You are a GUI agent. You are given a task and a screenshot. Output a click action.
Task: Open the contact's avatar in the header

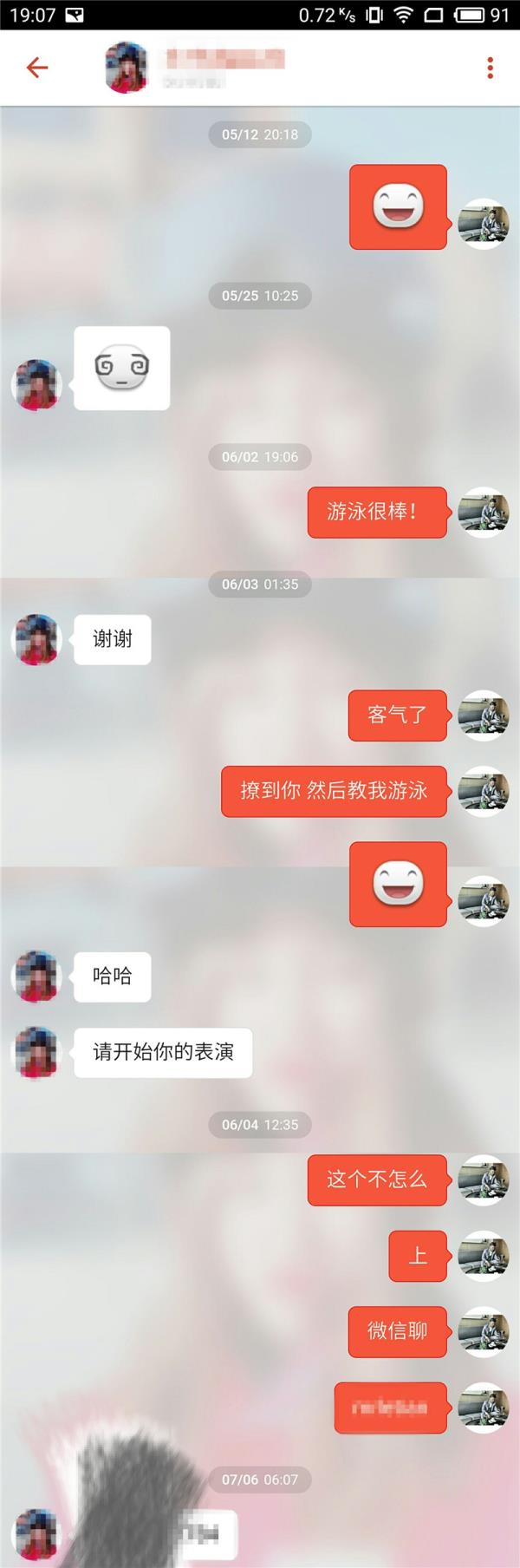(x=127, y=68)
